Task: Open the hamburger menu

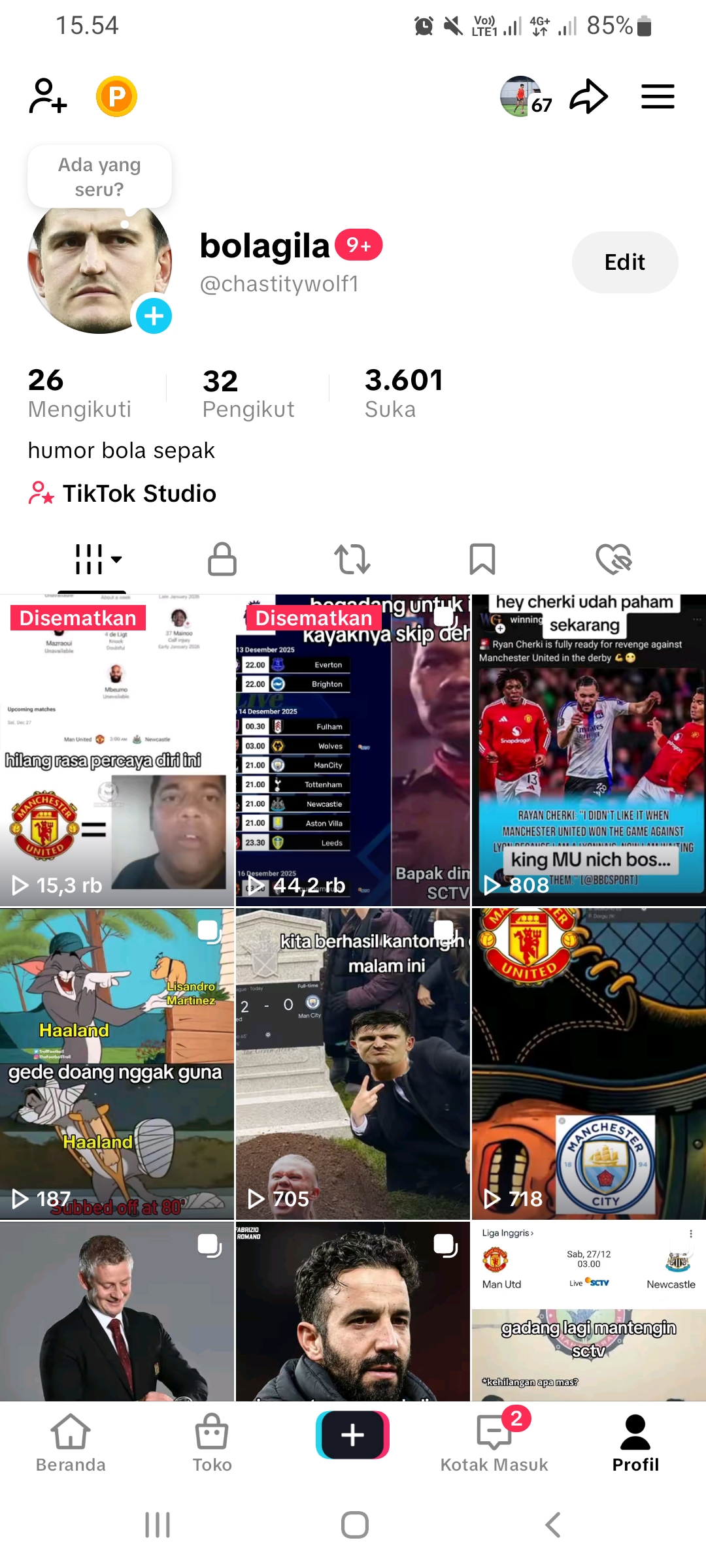Action: 657,97
